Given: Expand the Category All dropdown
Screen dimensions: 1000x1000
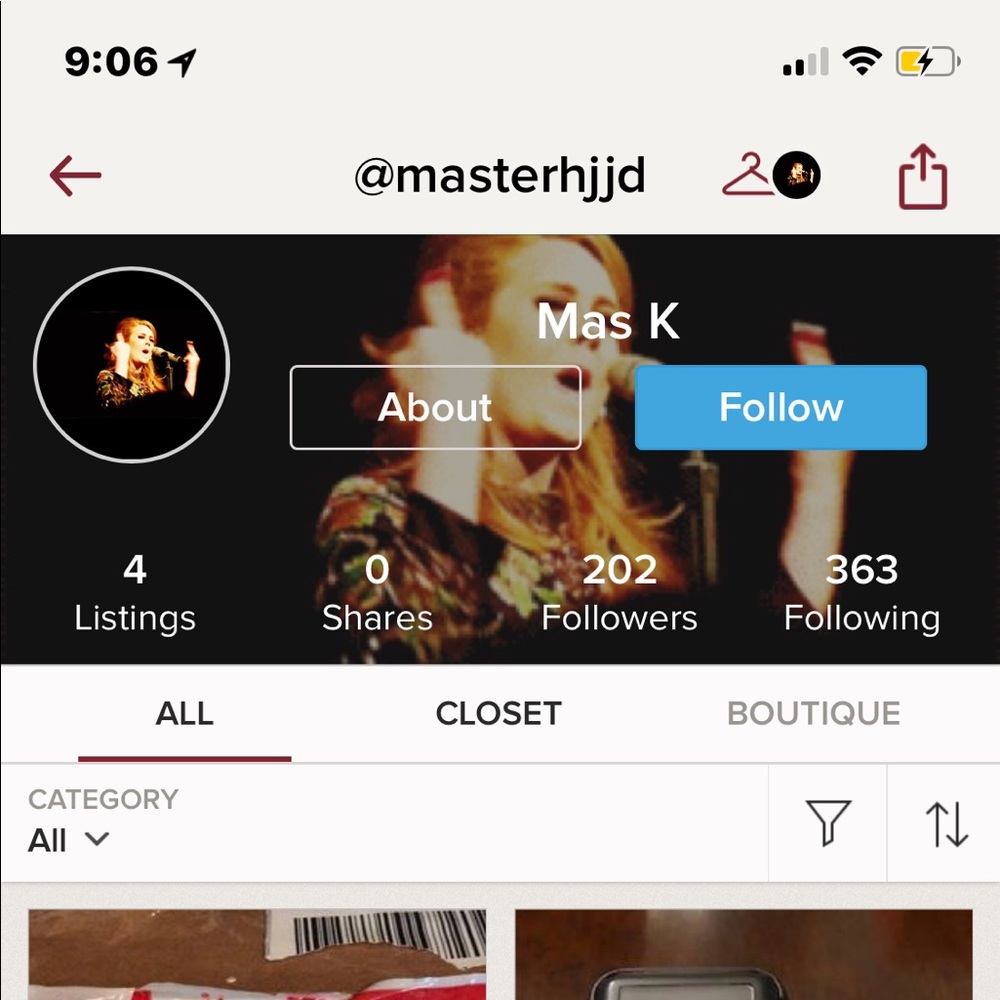Looking at the screenshot, I should [x=70, y=839].
